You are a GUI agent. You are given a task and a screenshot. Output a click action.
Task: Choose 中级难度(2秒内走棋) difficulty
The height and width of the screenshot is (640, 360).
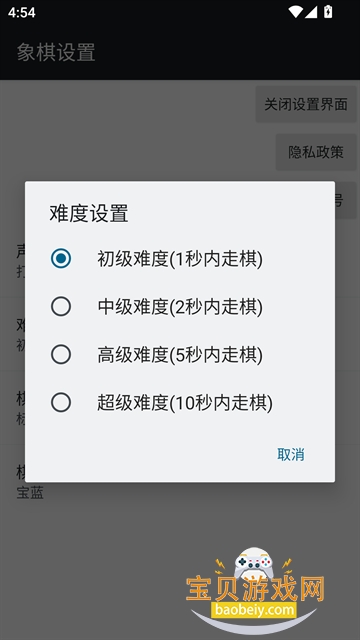[180, 307]
